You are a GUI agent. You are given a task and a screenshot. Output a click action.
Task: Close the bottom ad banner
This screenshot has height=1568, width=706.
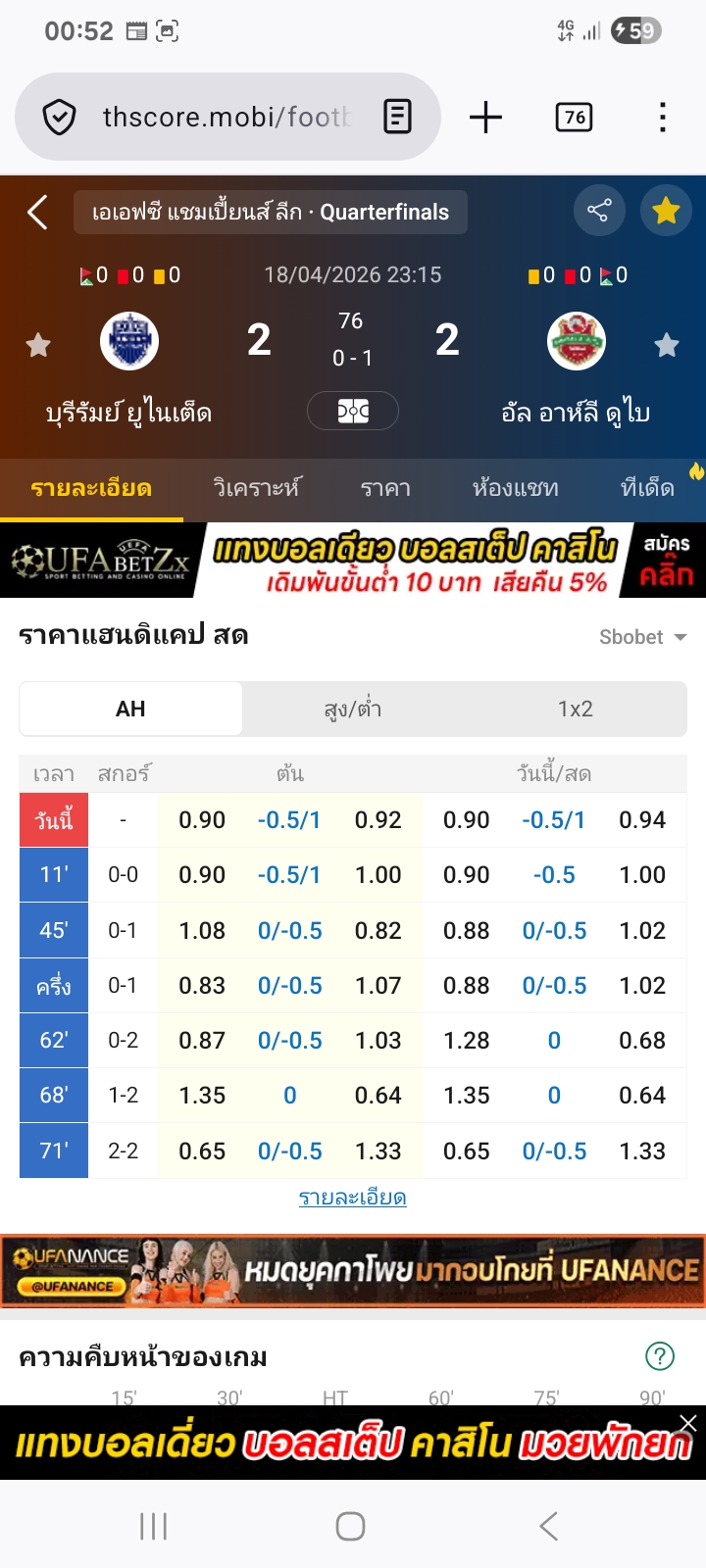(688, 1423)
